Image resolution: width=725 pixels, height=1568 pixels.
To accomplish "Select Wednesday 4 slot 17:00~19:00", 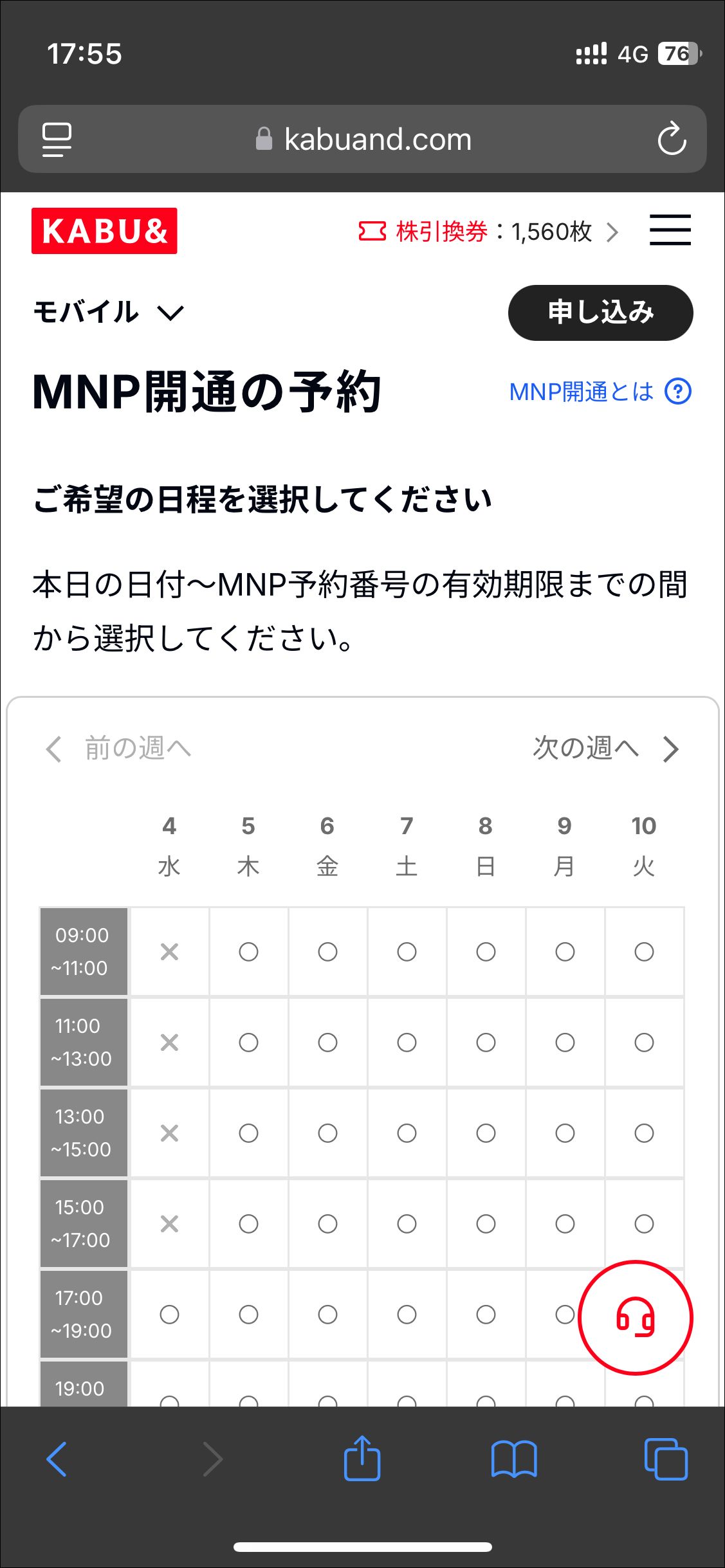I will pos(169,1315).
